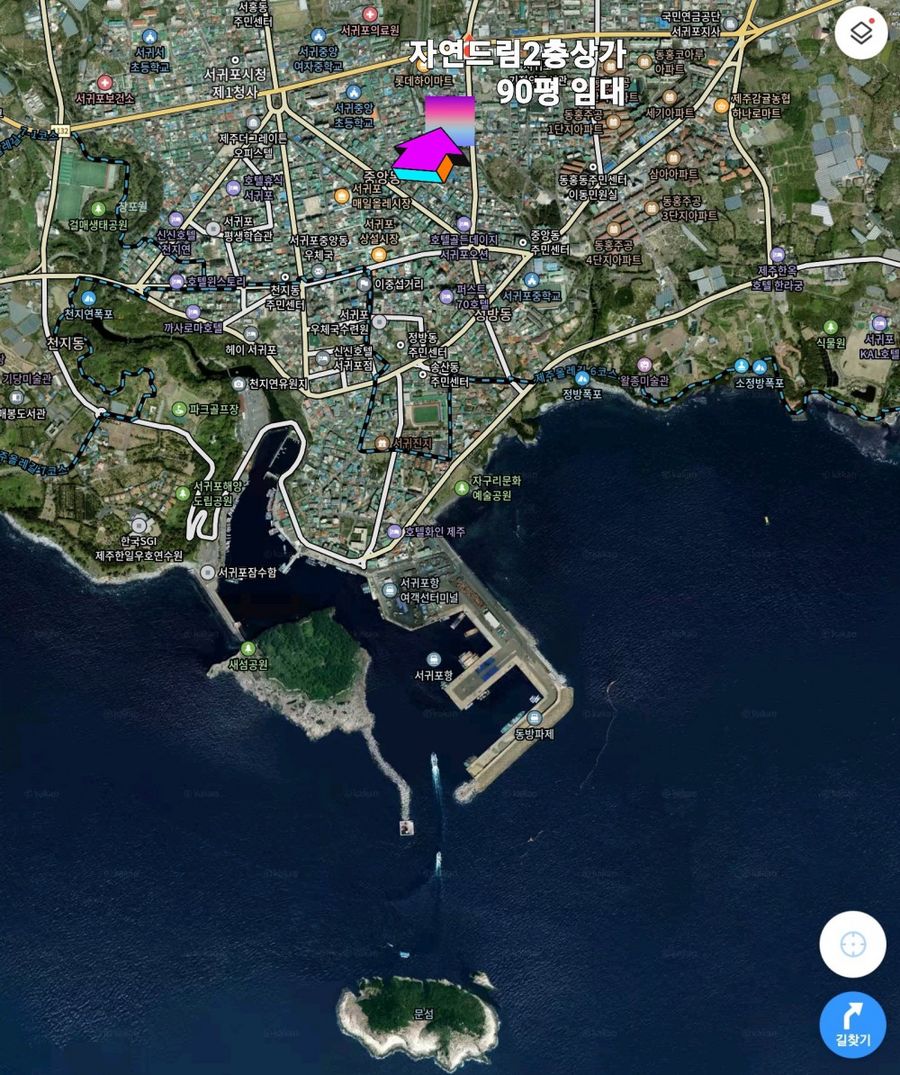Screen dimensions: 900x1075
Task: Open the map layers selector
Action: coord(861,33)
